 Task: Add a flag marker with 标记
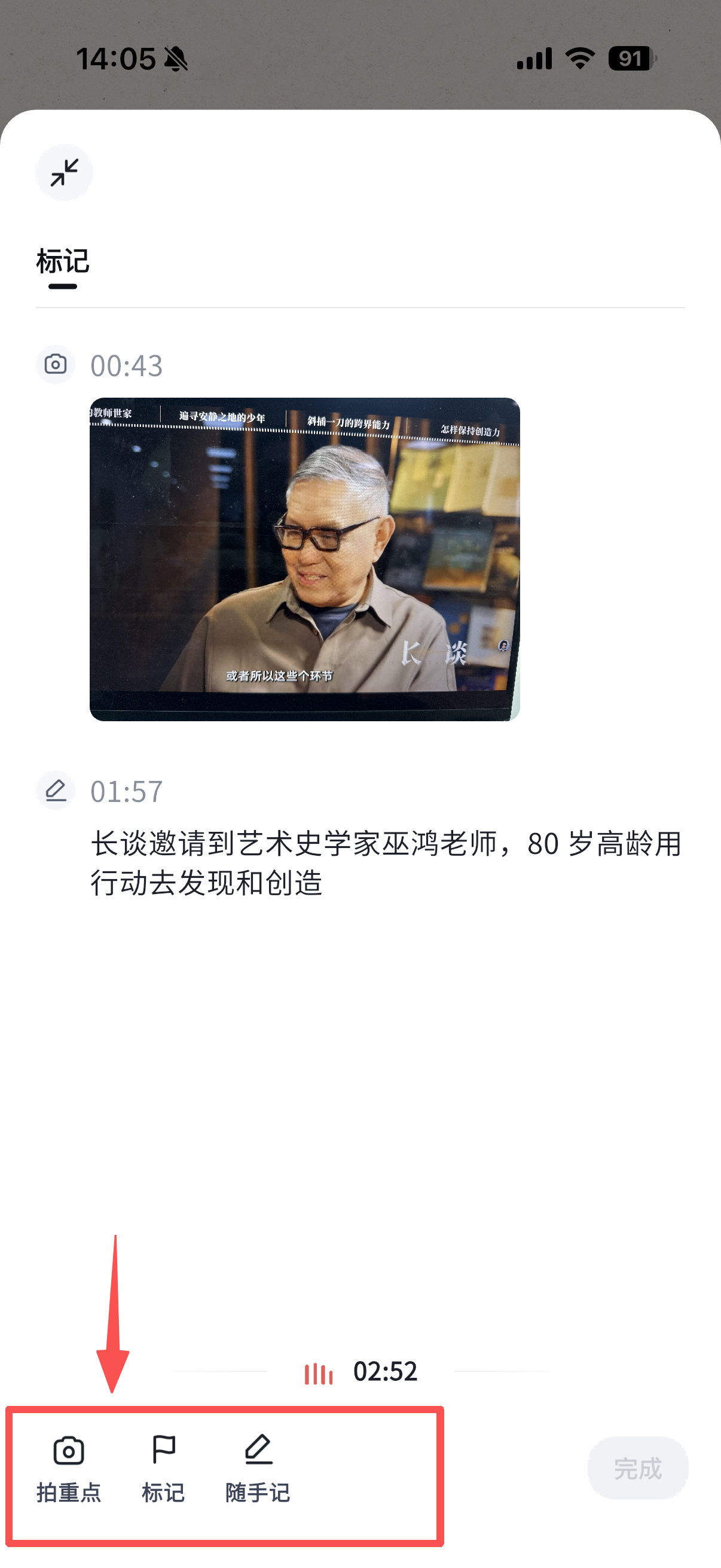163,1468
